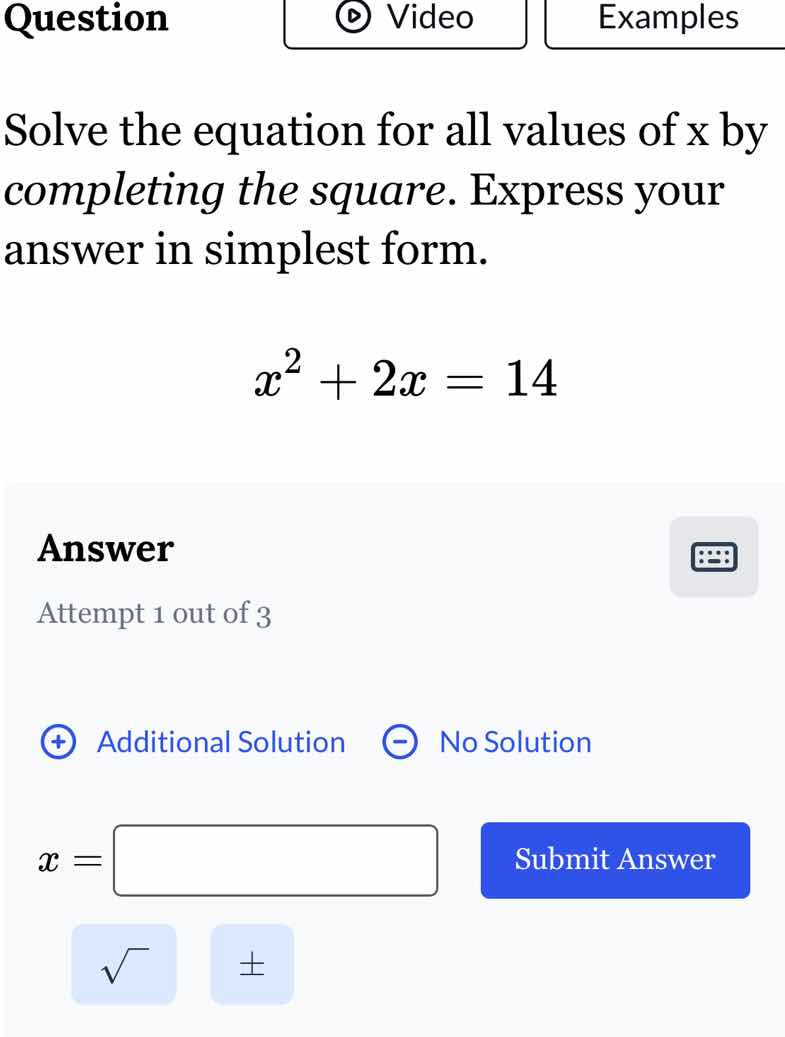Image resolution: width=785 pixels, height=1037 pixels.
Task: Click the Attempt 1 out of 3 text
Action: click(x=153, y=613)
